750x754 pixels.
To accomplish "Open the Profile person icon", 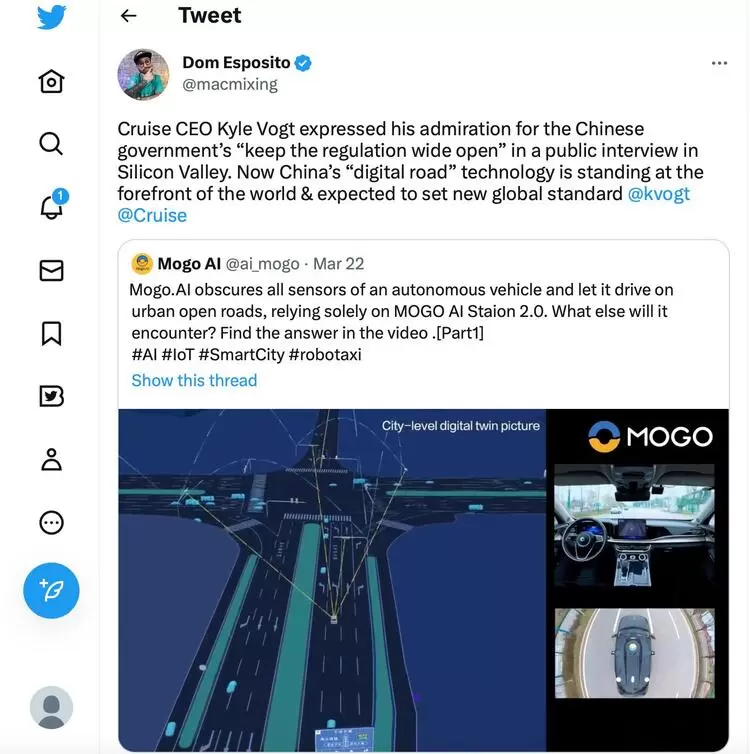I will click(51, 459).
